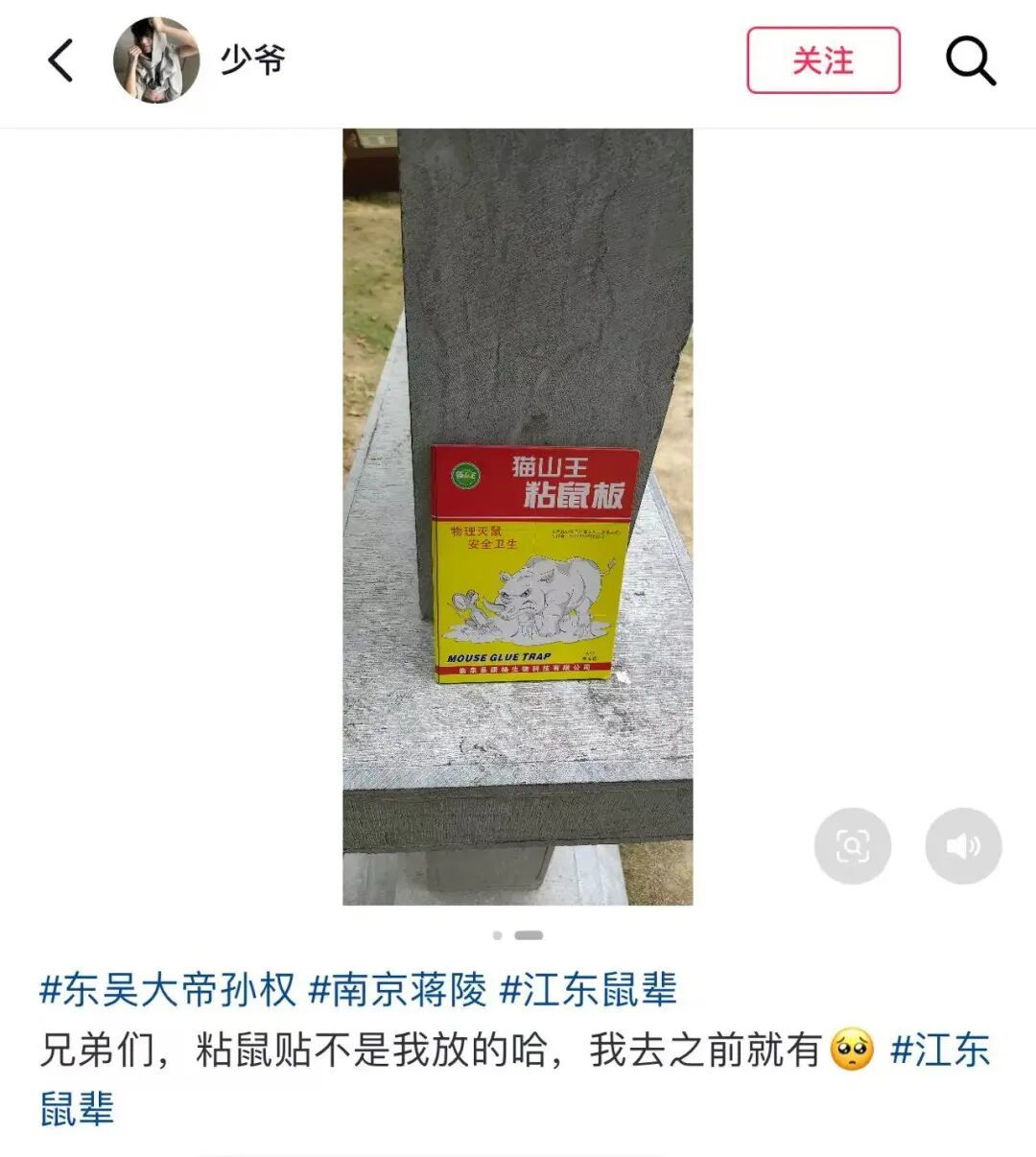Image resolution: width=1036 pixels, height=1157 pixels.
Task: Open the first #江东鼠辈 hashtag
Action: [x=588, y=989]
